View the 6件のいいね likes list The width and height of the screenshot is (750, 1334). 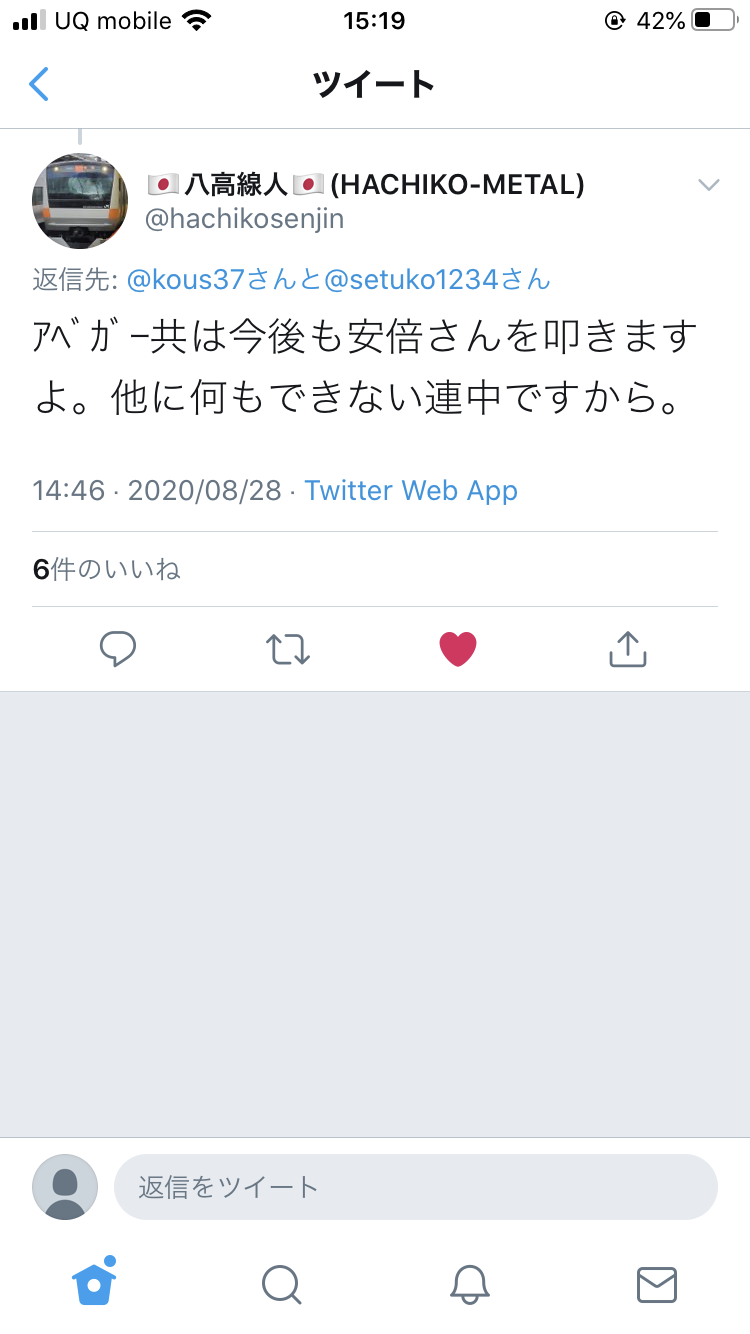(x=106, y=569)
